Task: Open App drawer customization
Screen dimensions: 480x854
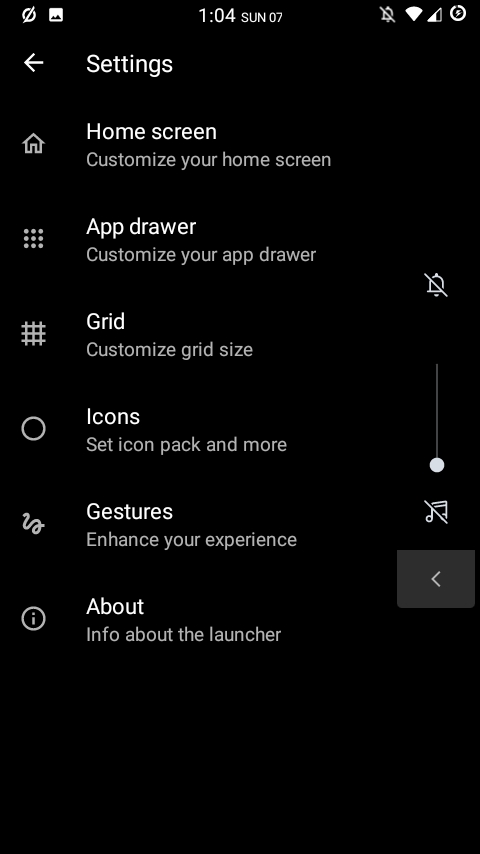Action: point(240,240)
